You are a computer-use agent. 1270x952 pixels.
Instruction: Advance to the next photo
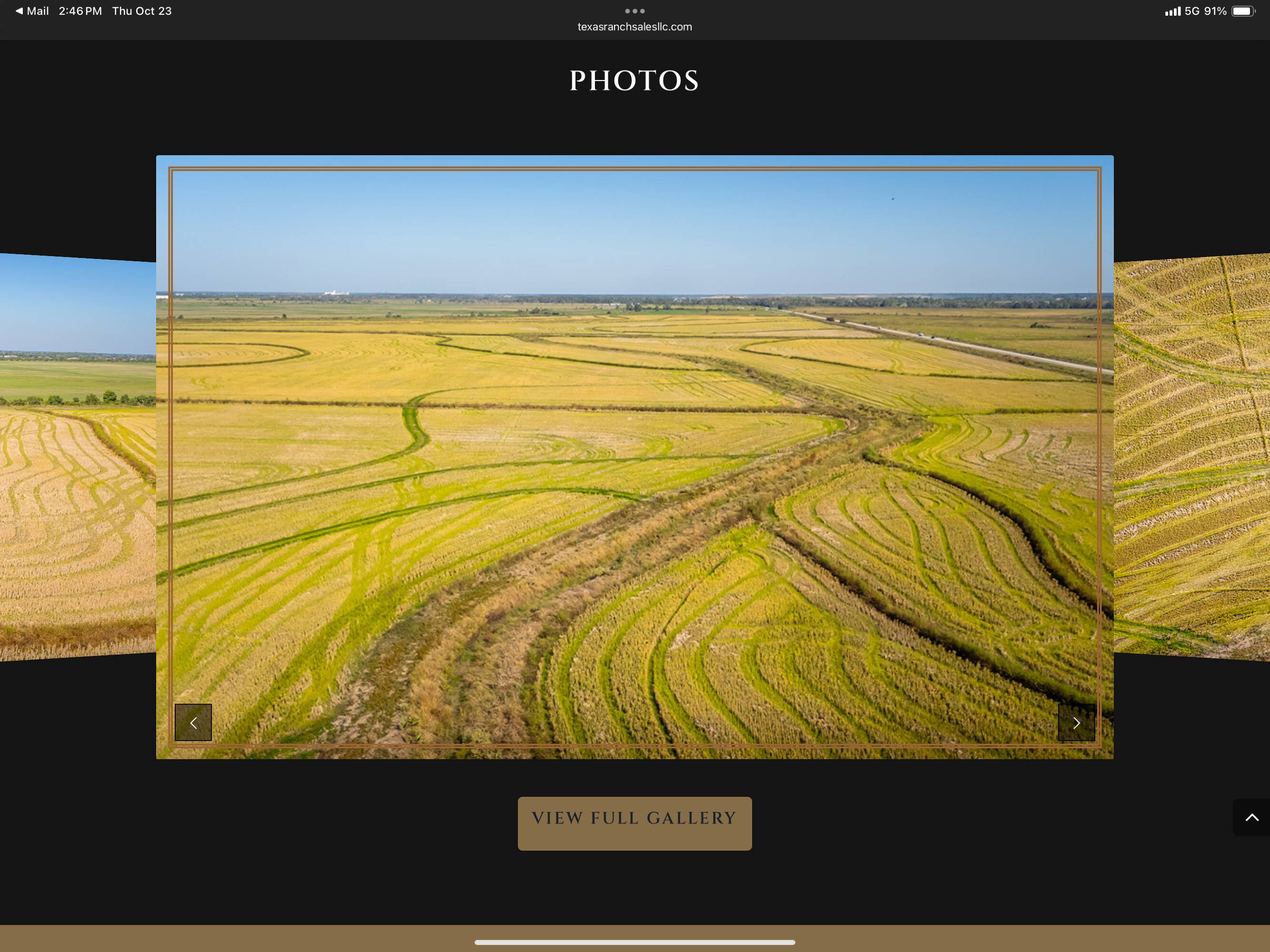[x=1077, y=722]
